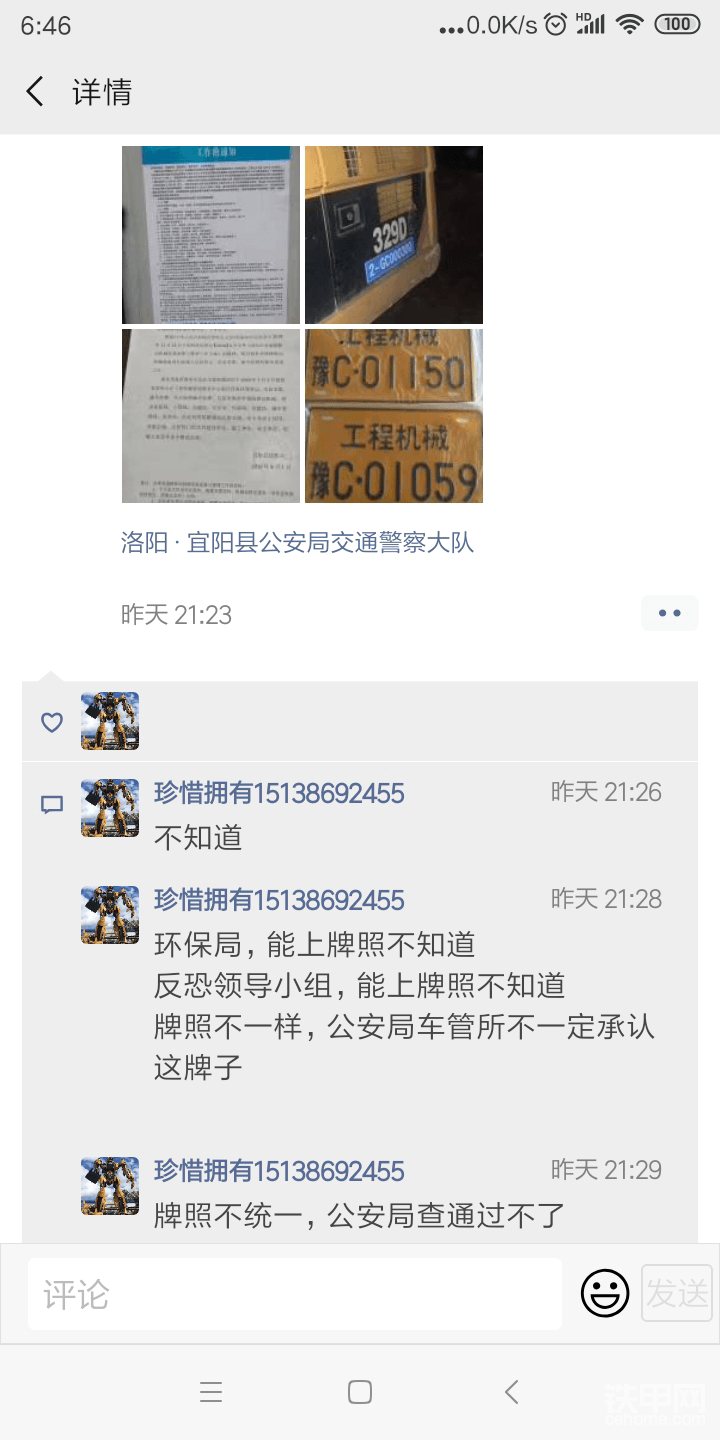Focus the 评论 comment input field
720x1440 pixels.
(x=294, y=1294)
